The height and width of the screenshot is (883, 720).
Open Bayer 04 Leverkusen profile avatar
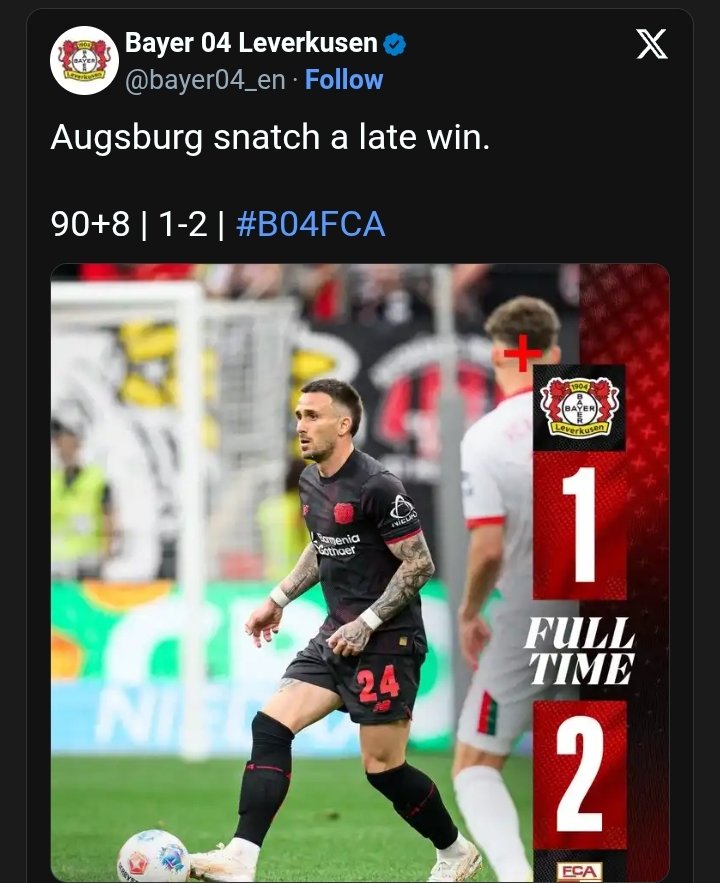pos(84,60)
